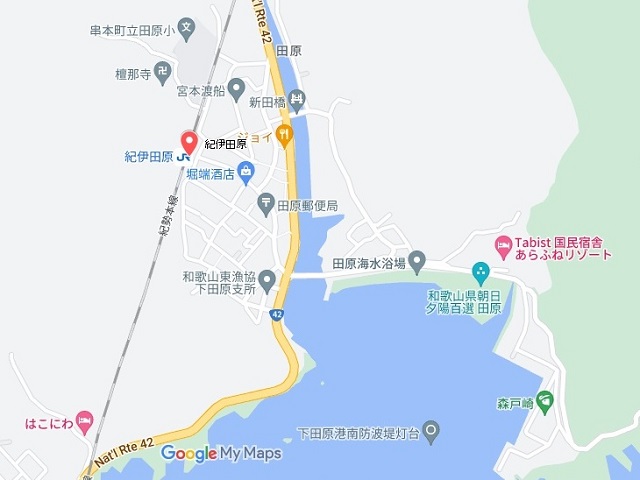
Task: Select the 新田橋 bridge marker
Action: (307, 101)
